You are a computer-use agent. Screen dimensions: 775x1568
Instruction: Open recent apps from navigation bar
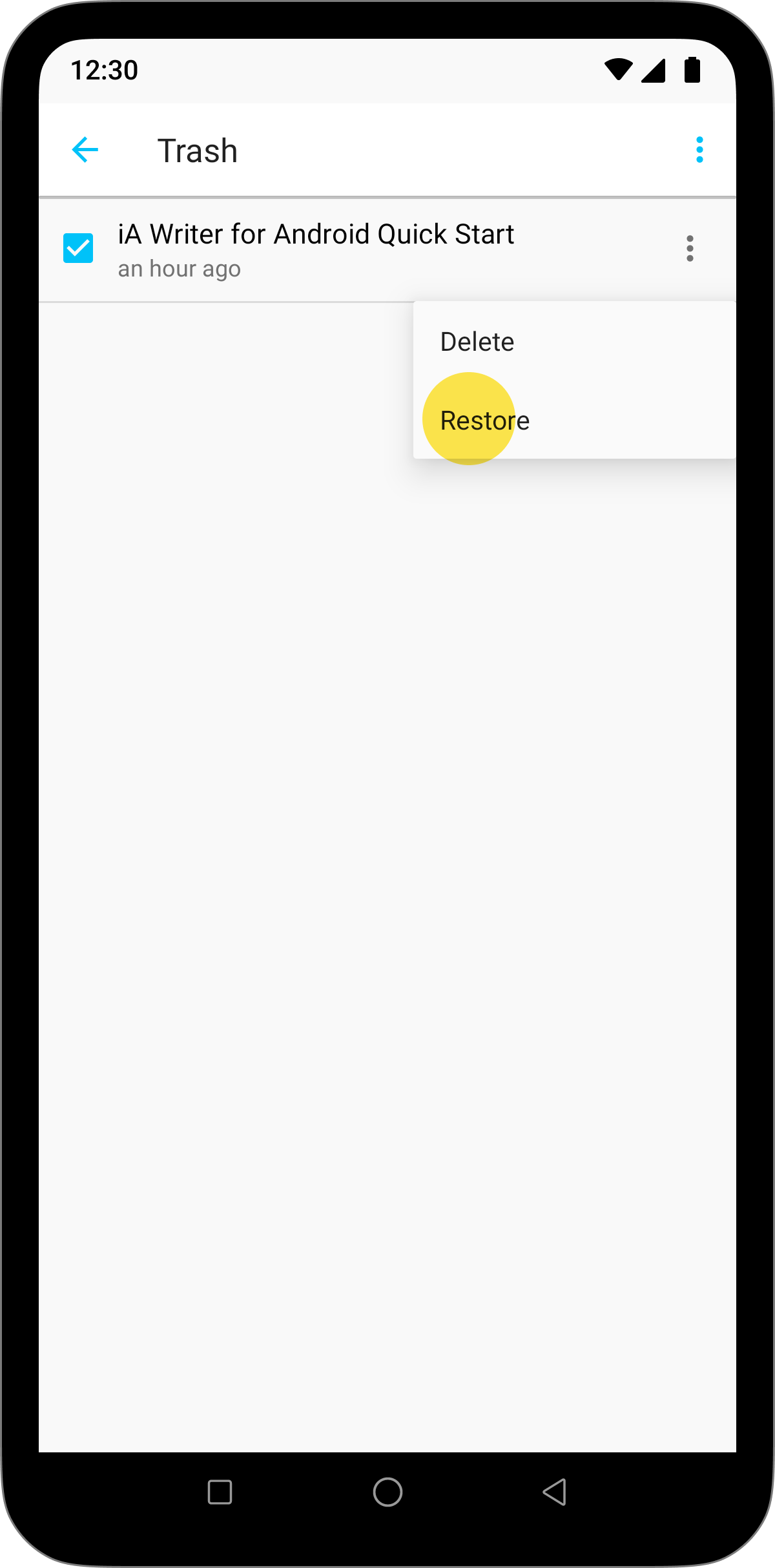click(220, 1492)
